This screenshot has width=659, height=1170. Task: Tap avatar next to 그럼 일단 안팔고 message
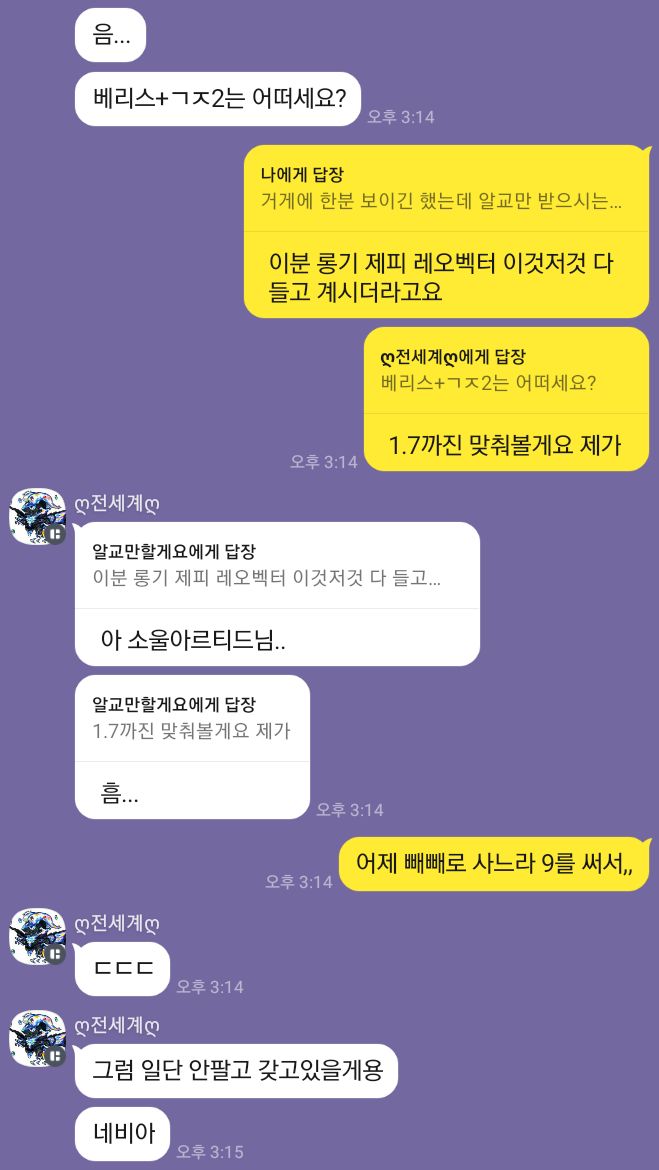(x=38, y=1037)
